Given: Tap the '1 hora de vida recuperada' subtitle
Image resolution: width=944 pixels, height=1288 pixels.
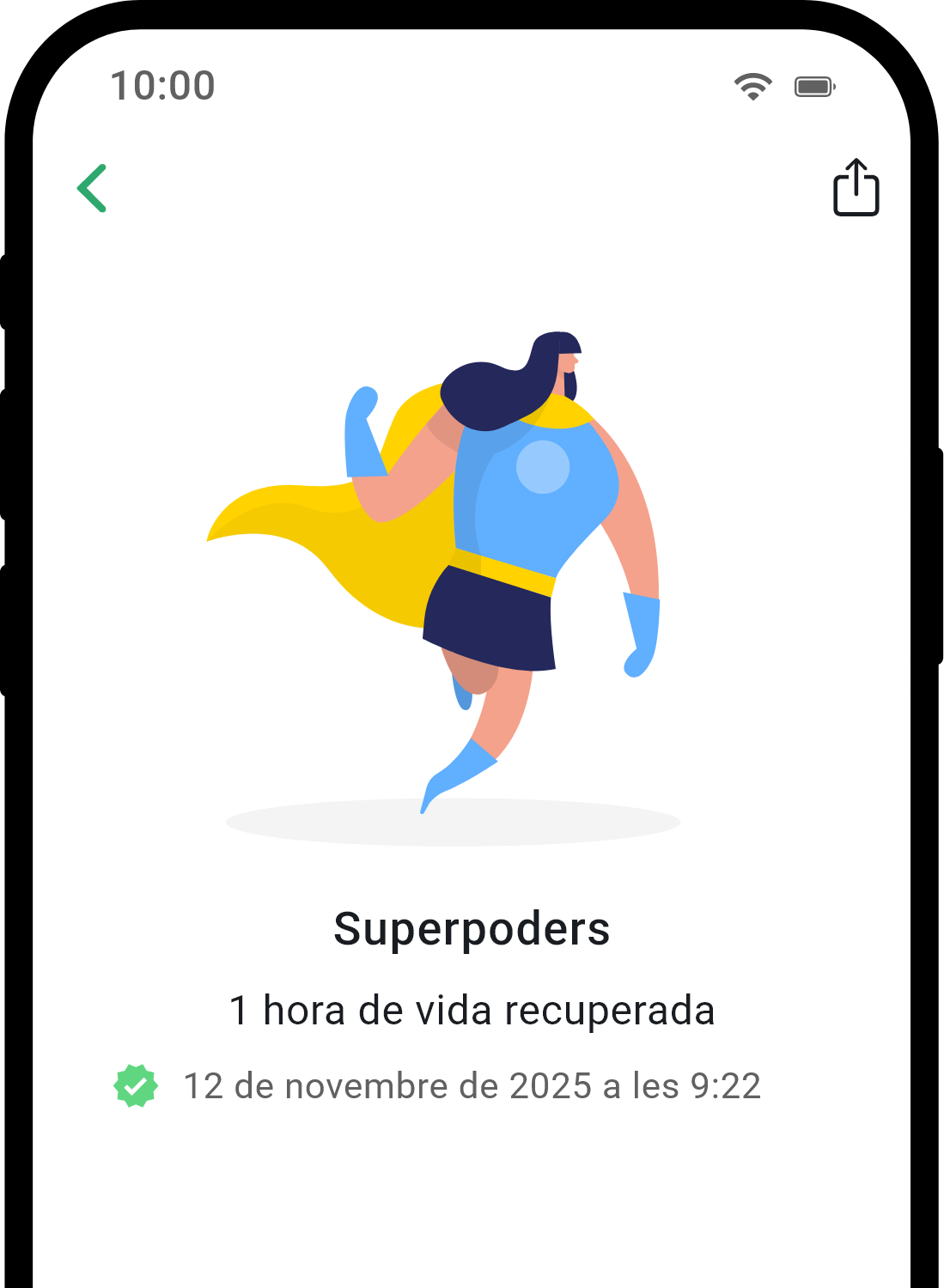Looking at the screenshot, I should [472, 1010].
